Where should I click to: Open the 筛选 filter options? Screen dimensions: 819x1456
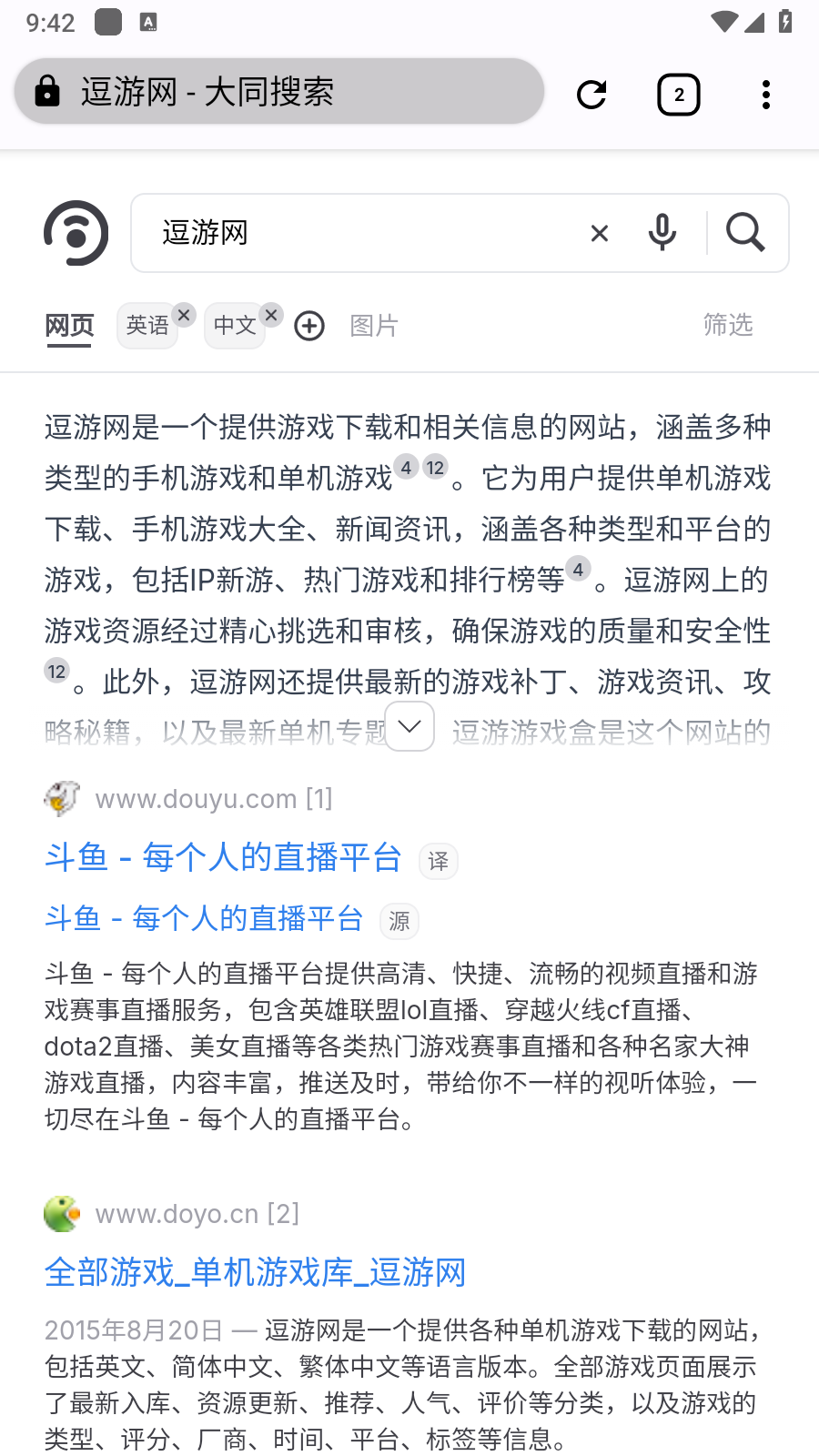tap(728, 325)
